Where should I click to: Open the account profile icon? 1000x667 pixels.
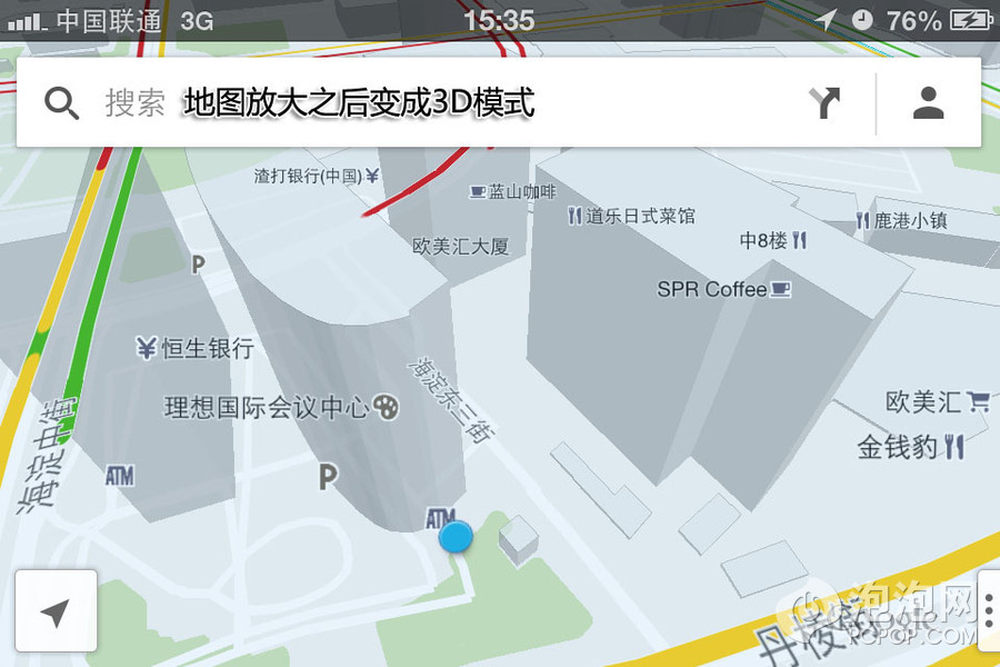pos(929,103)
